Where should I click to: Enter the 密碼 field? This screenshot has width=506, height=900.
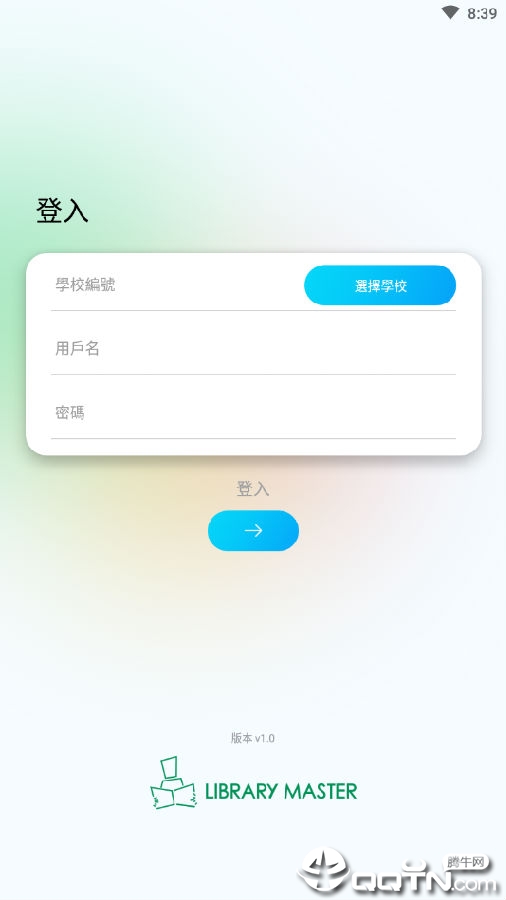click(x=253, y=413)
